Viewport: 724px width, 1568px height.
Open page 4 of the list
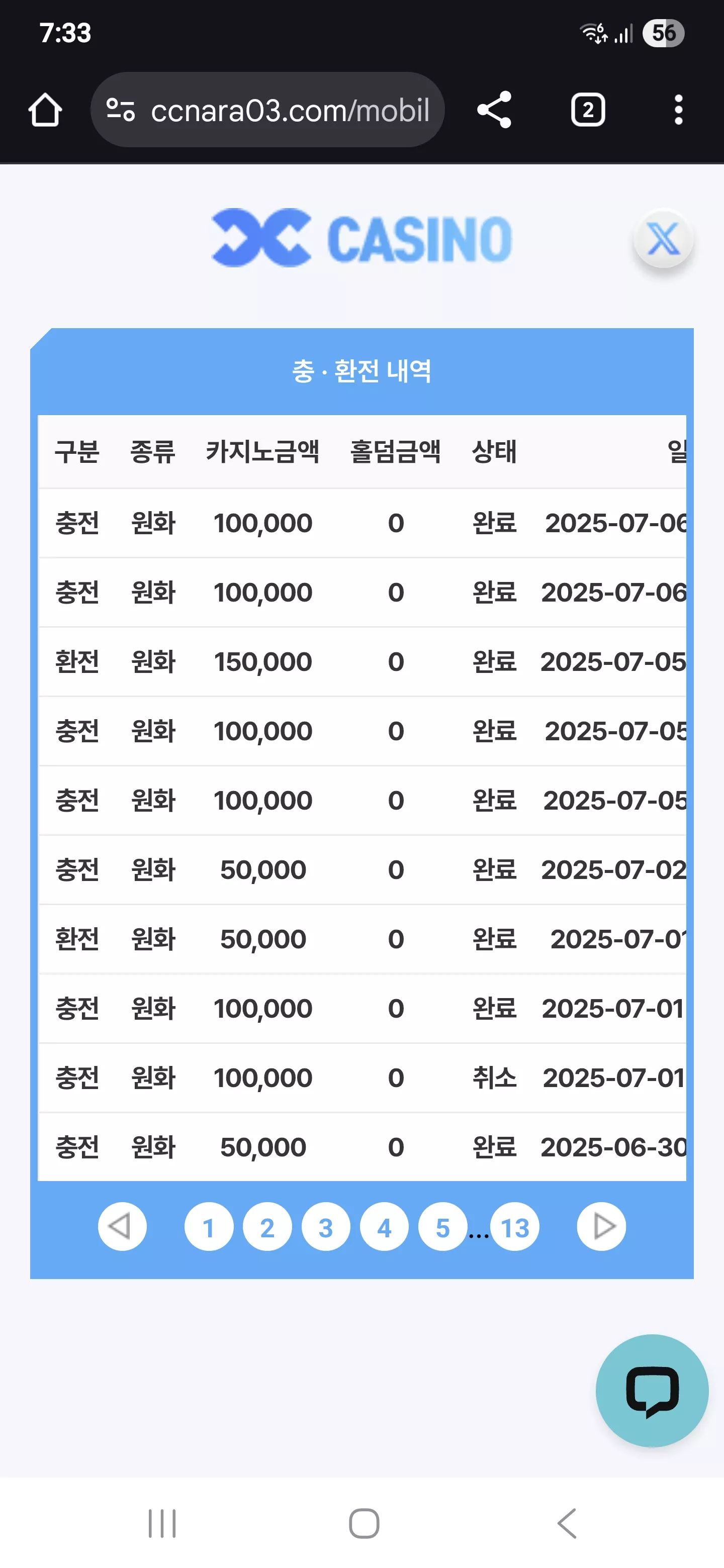point(384,1227)
